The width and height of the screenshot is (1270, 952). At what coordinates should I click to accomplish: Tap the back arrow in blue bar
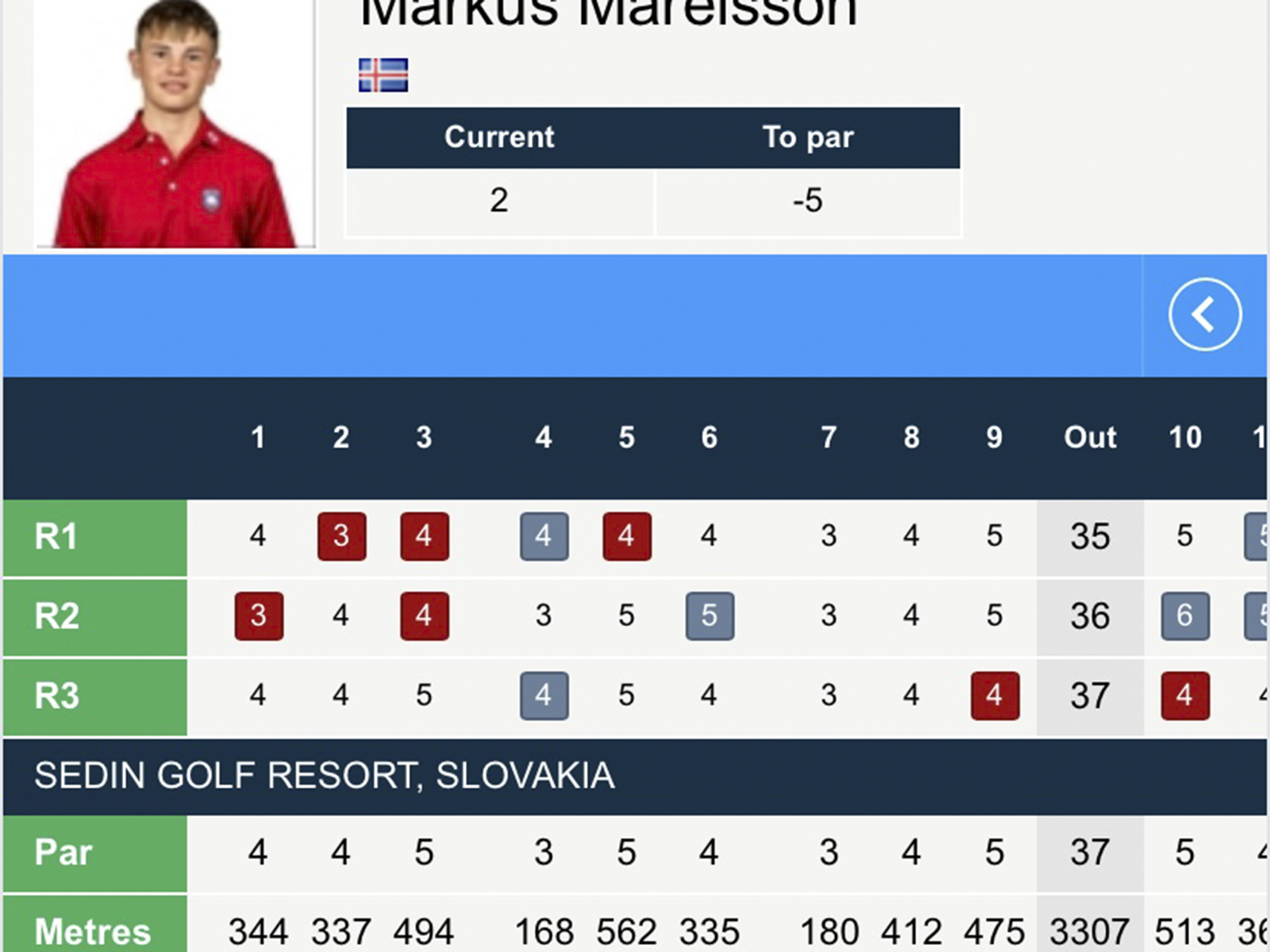1204,314
